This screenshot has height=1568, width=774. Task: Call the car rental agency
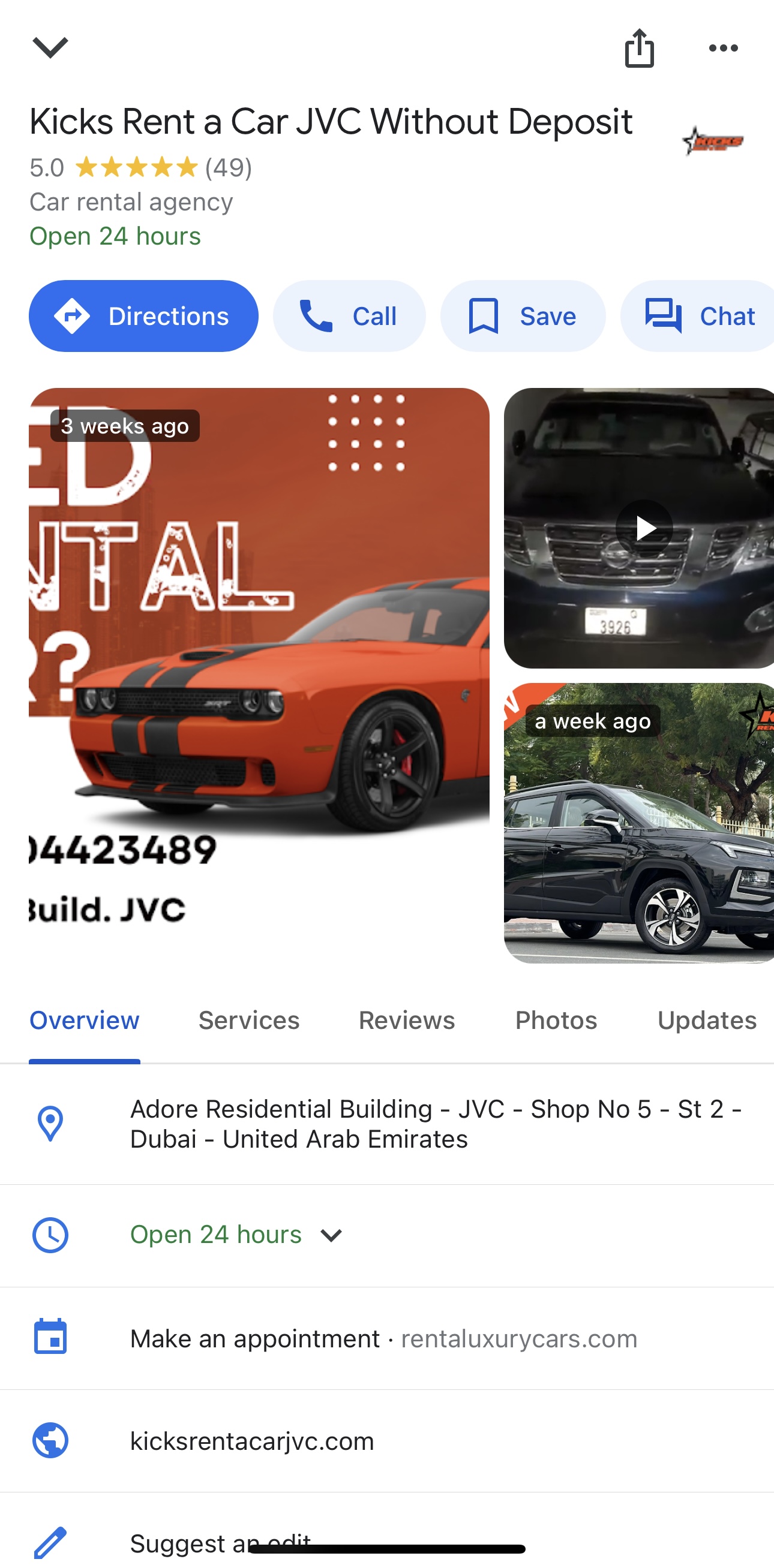(x=349, y=316)
